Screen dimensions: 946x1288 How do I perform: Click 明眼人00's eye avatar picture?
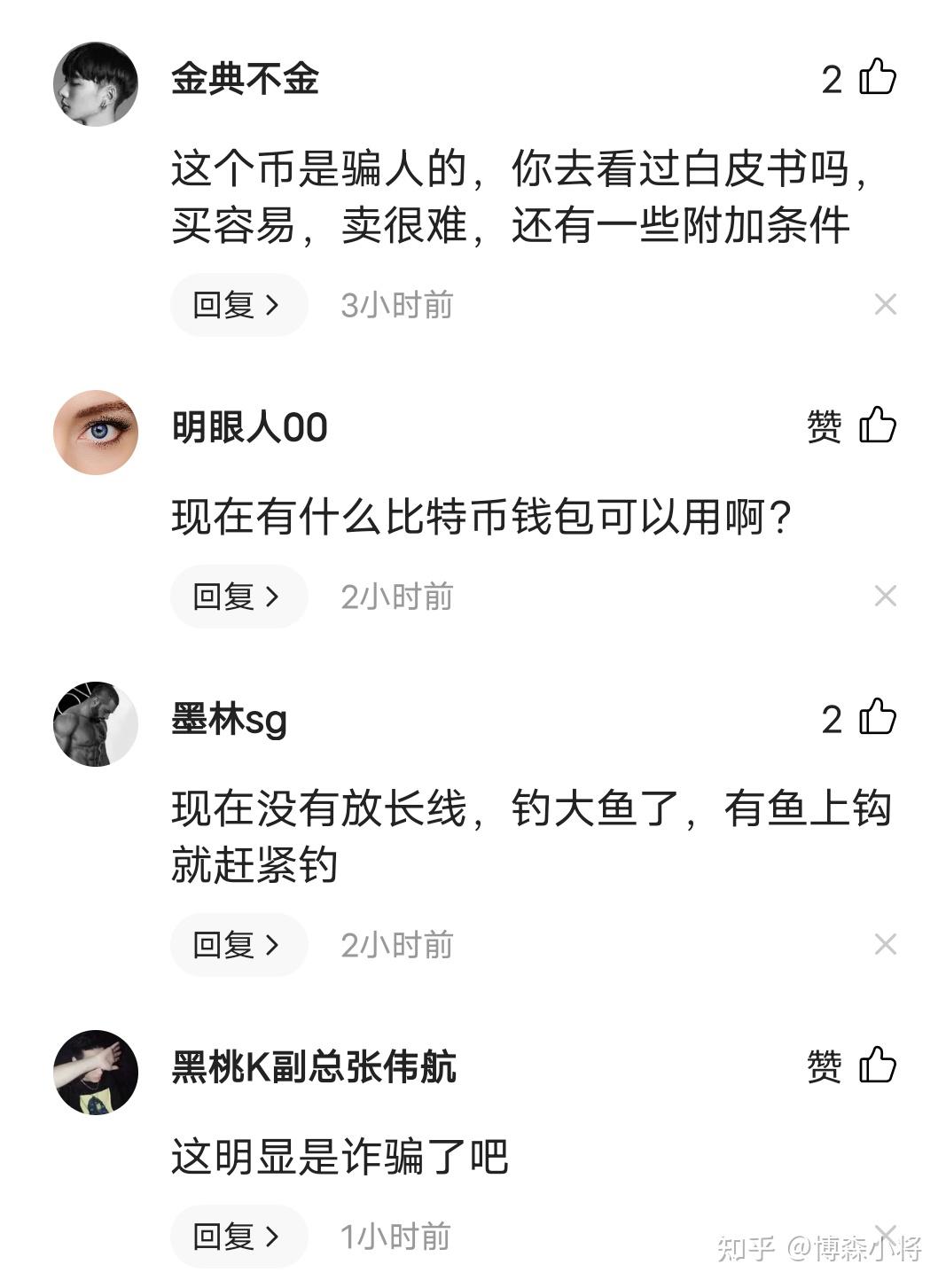tap(95, 430)
